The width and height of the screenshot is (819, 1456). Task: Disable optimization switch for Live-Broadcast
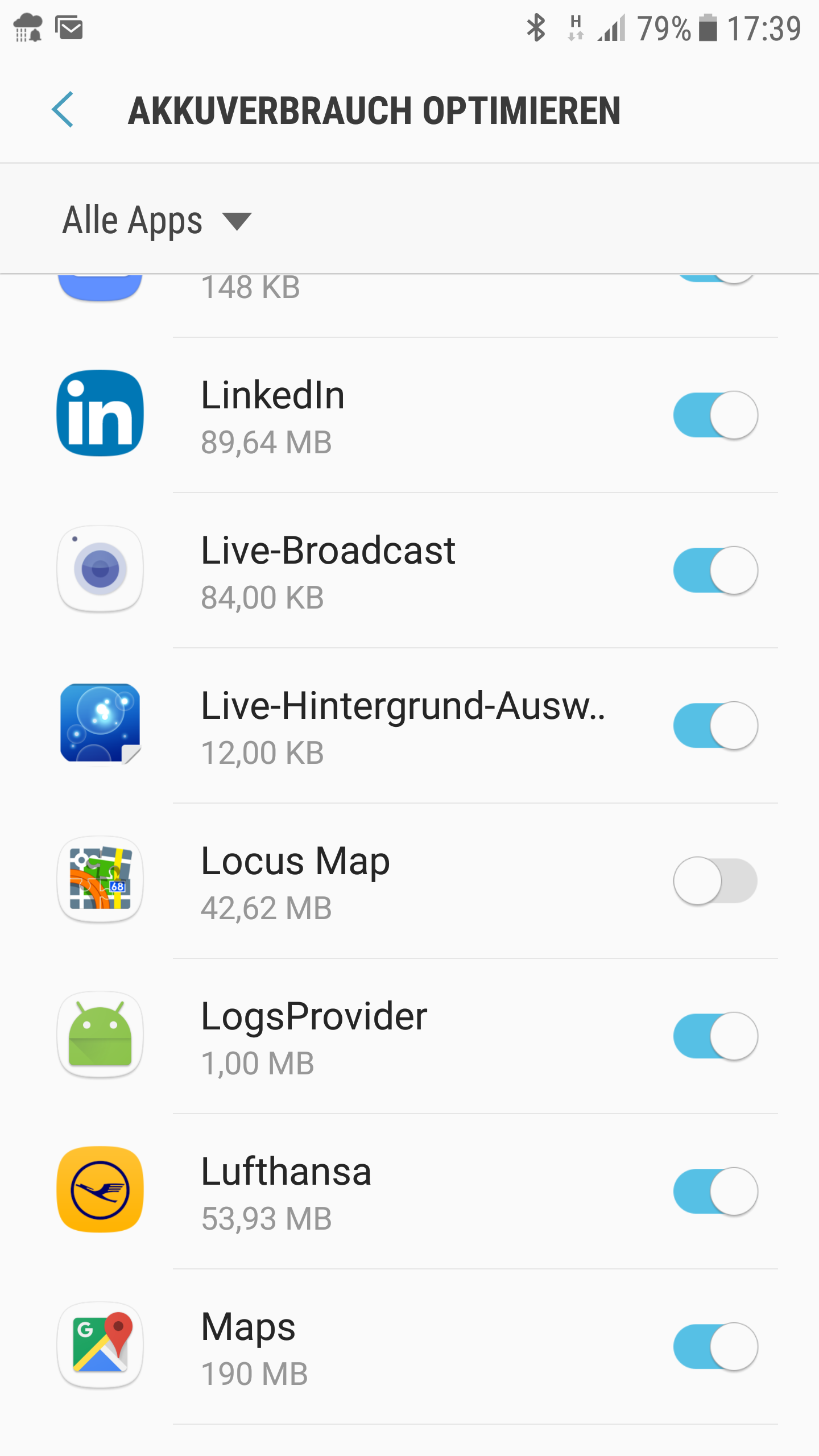(715, 570)
